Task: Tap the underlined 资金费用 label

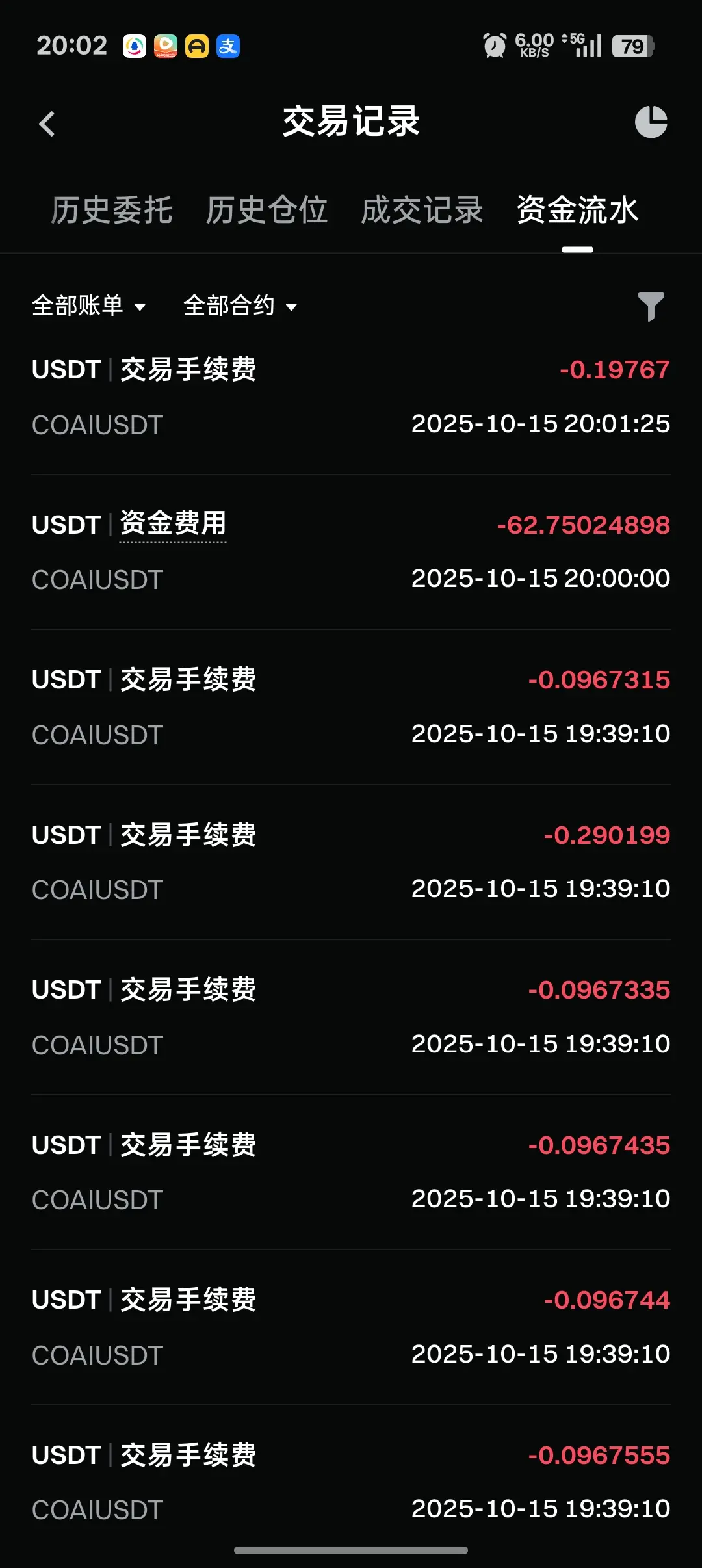Action: click(x=173, y=523)
